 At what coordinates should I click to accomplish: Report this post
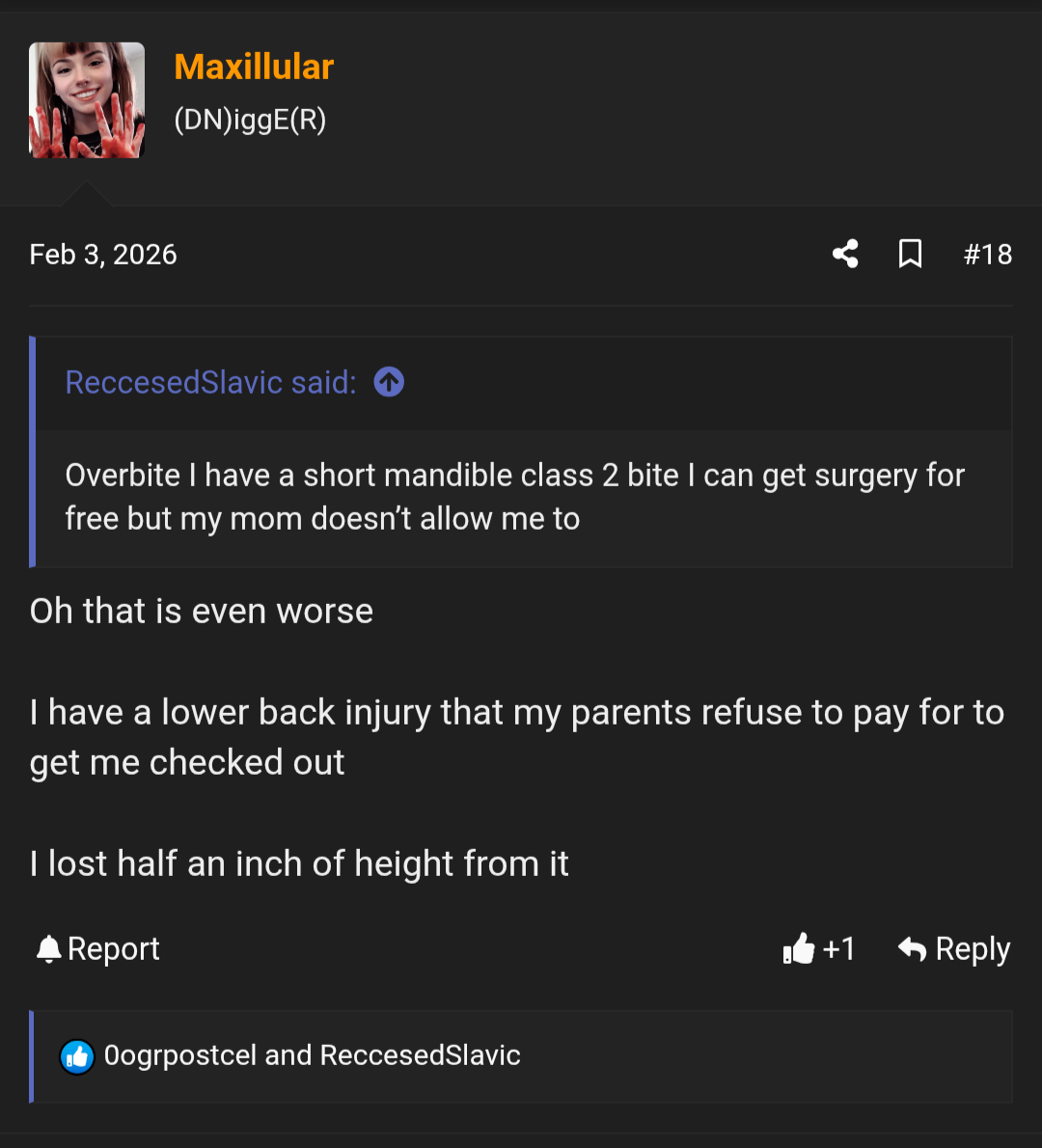(x=98, y=949)
